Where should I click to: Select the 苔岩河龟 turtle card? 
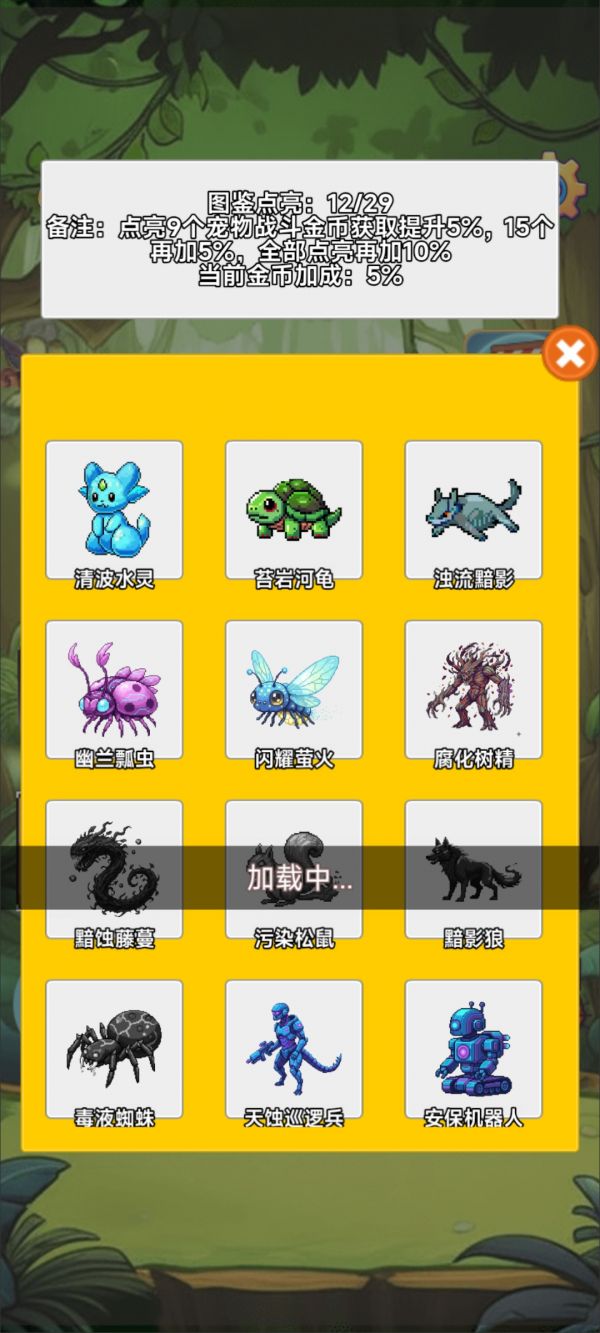click(x=294, y=509)
